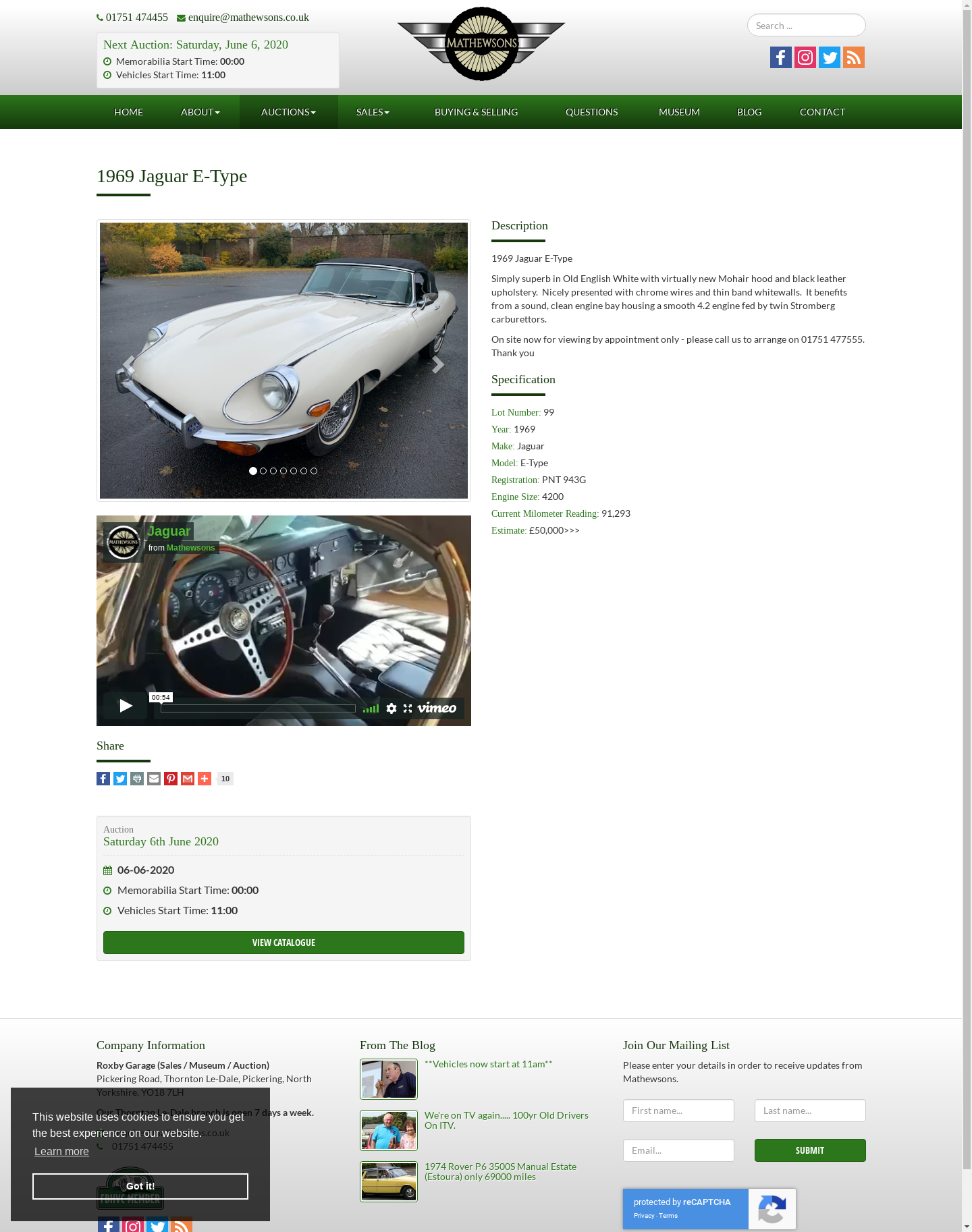Viewport: 972px width, 1232px height.
Task: Open the Instagram icon in the header
Action: [x=805, y=57]
